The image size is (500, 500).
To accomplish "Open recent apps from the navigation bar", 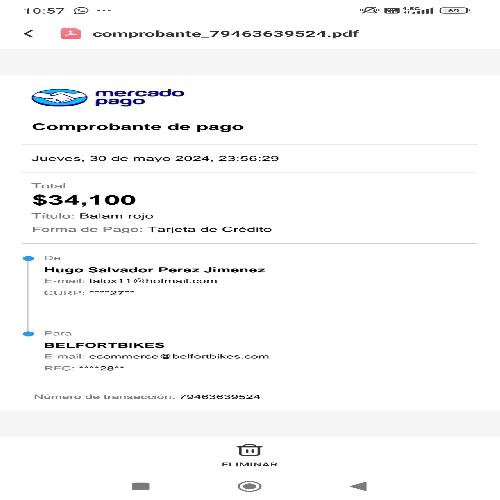I will pos(141,486).
